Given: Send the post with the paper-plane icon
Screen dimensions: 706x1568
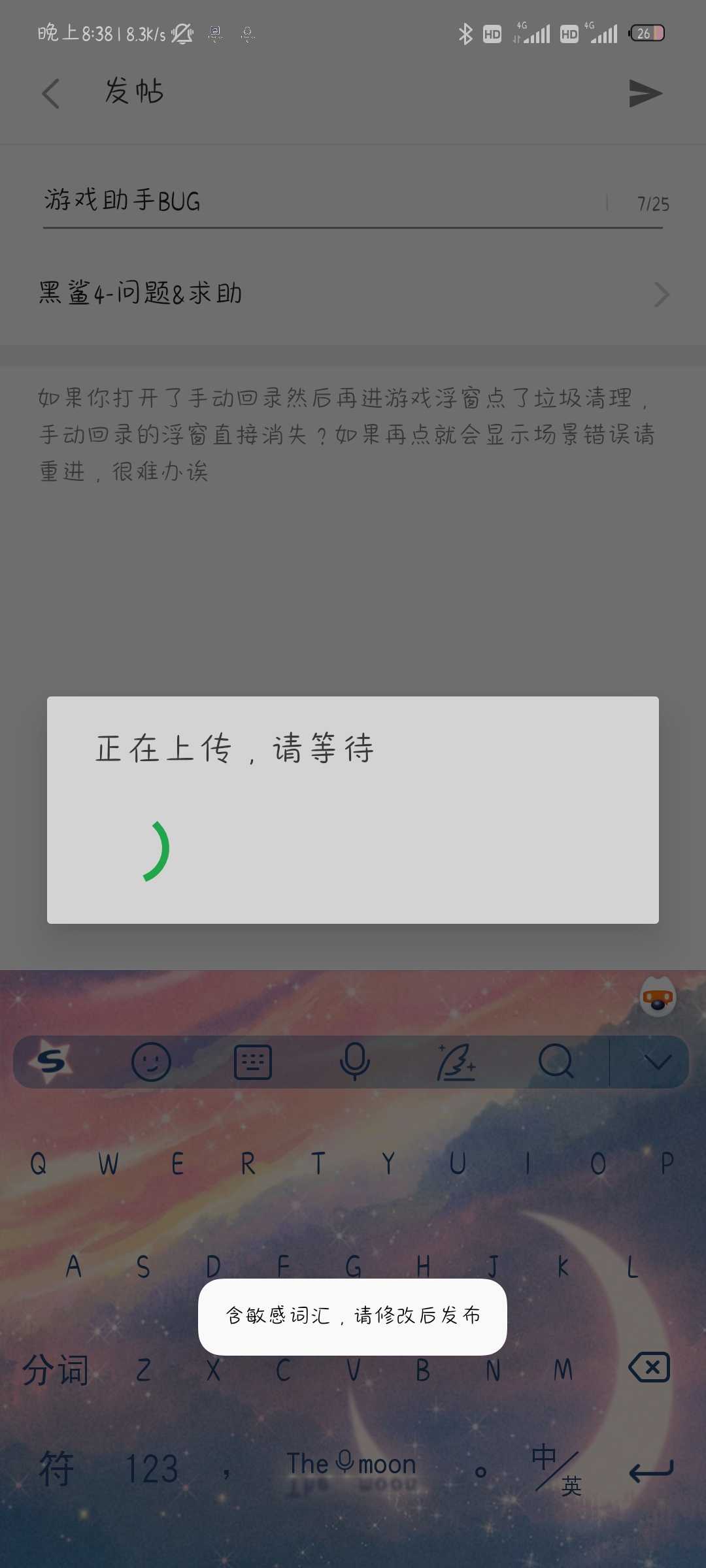Looking at the screenshot, I should (x=645, y=93).
